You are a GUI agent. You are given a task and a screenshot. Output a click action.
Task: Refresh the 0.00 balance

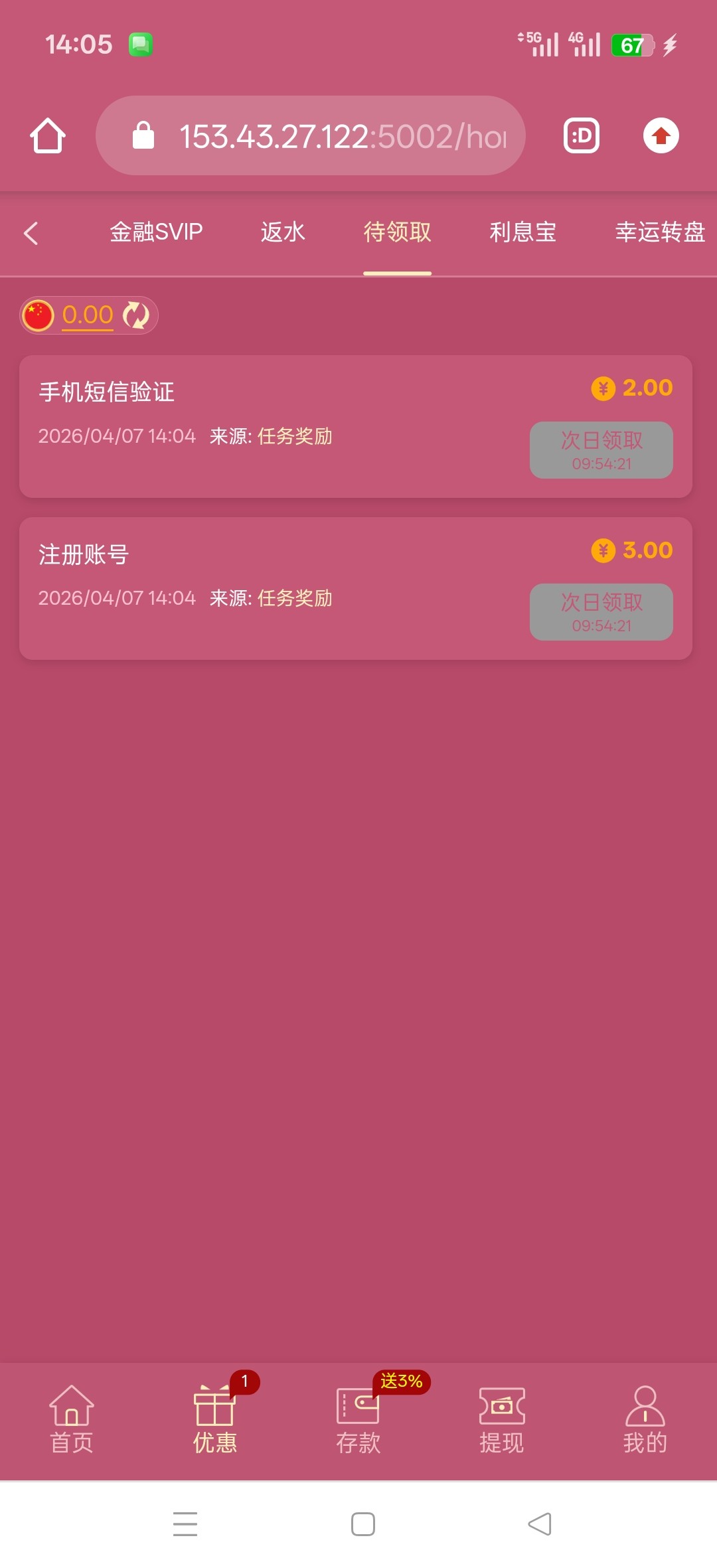click(x=136, y=315)
